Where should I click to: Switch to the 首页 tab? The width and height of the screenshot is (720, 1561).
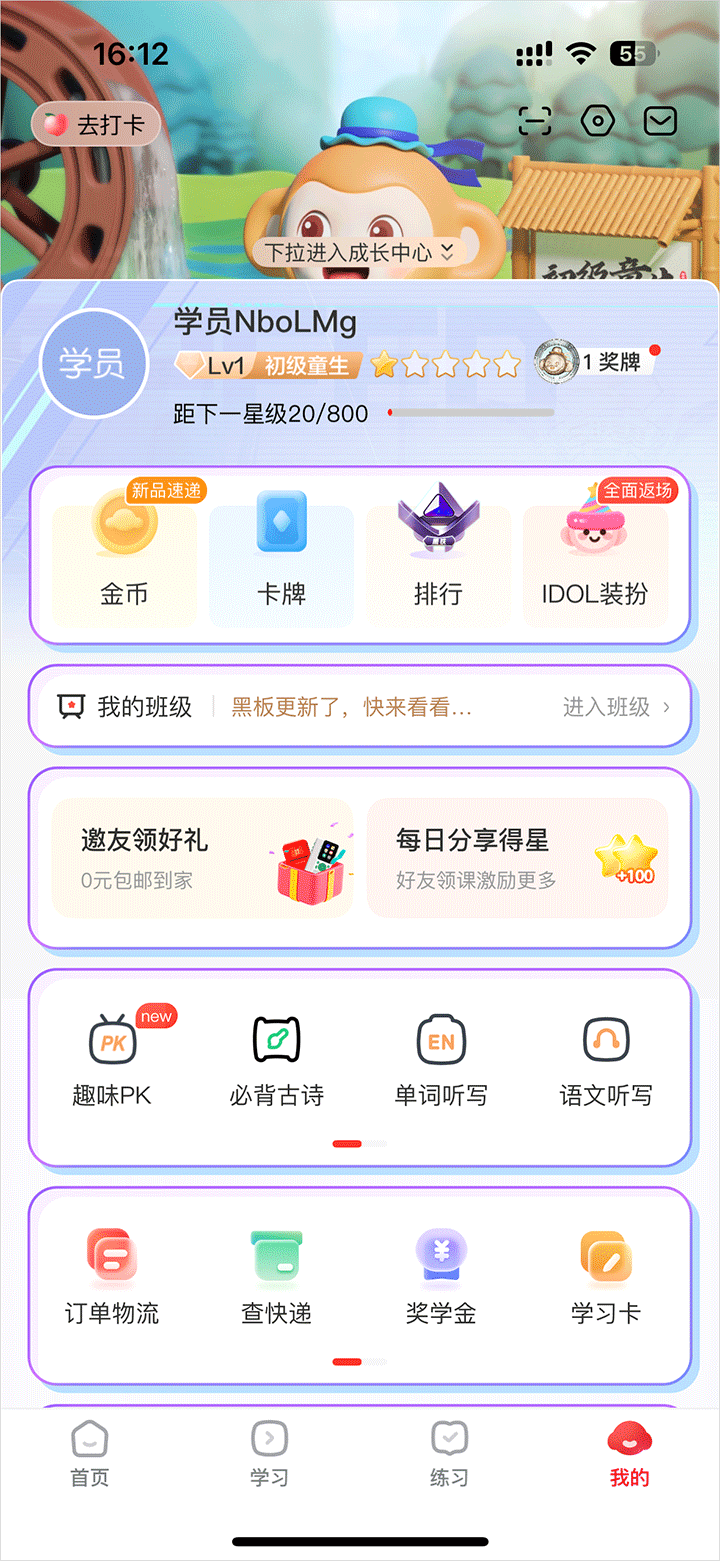click(x=89, y=1454)
